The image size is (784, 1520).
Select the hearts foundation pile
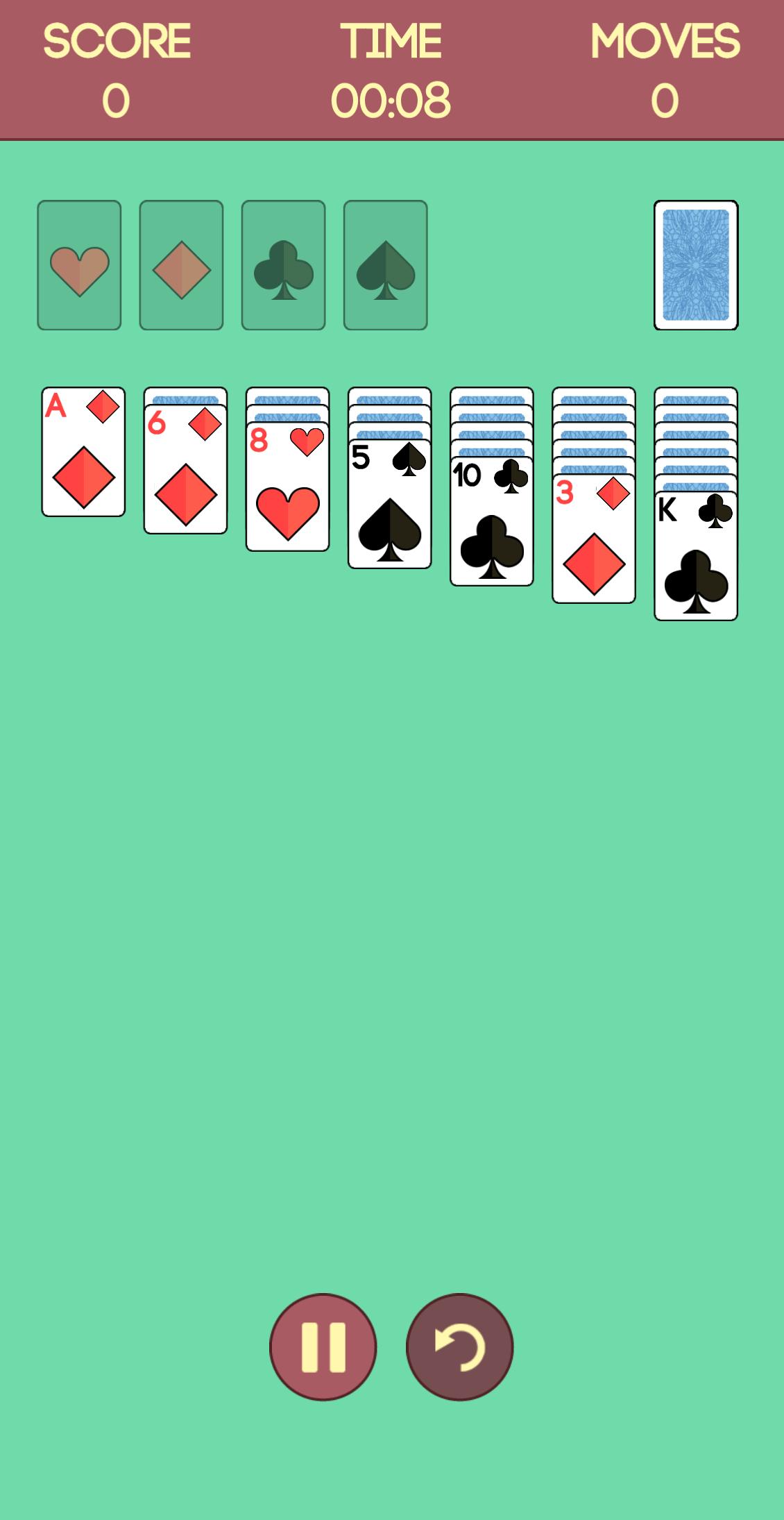click(x=78, y=264)
